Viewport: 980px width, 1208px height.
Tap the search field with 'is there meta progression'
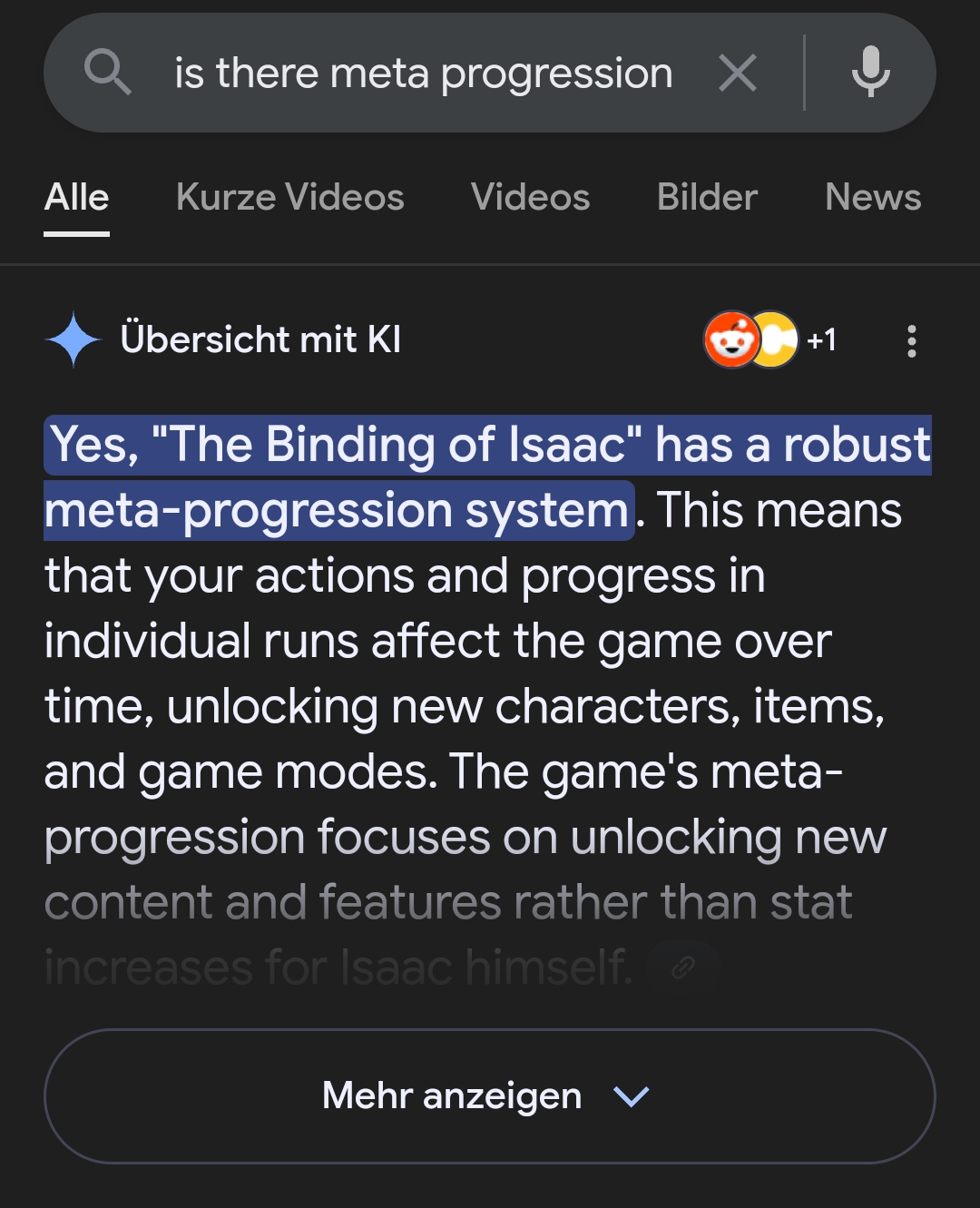click(423, 74)
